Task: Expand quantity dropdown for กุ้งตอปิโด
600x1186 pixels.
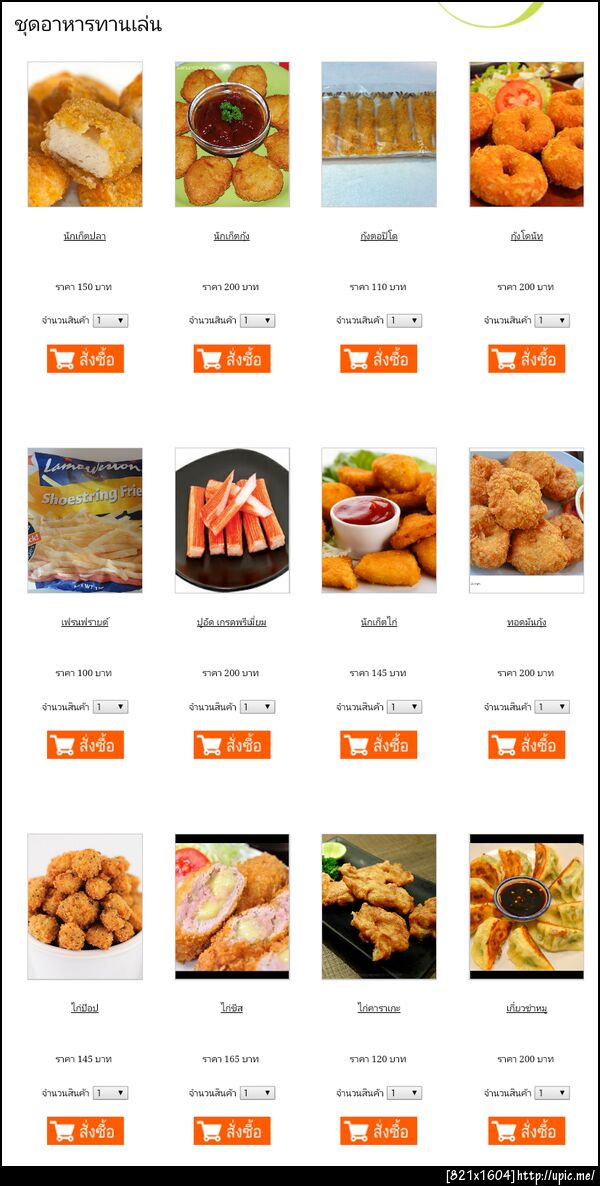Action: [404, 321]
